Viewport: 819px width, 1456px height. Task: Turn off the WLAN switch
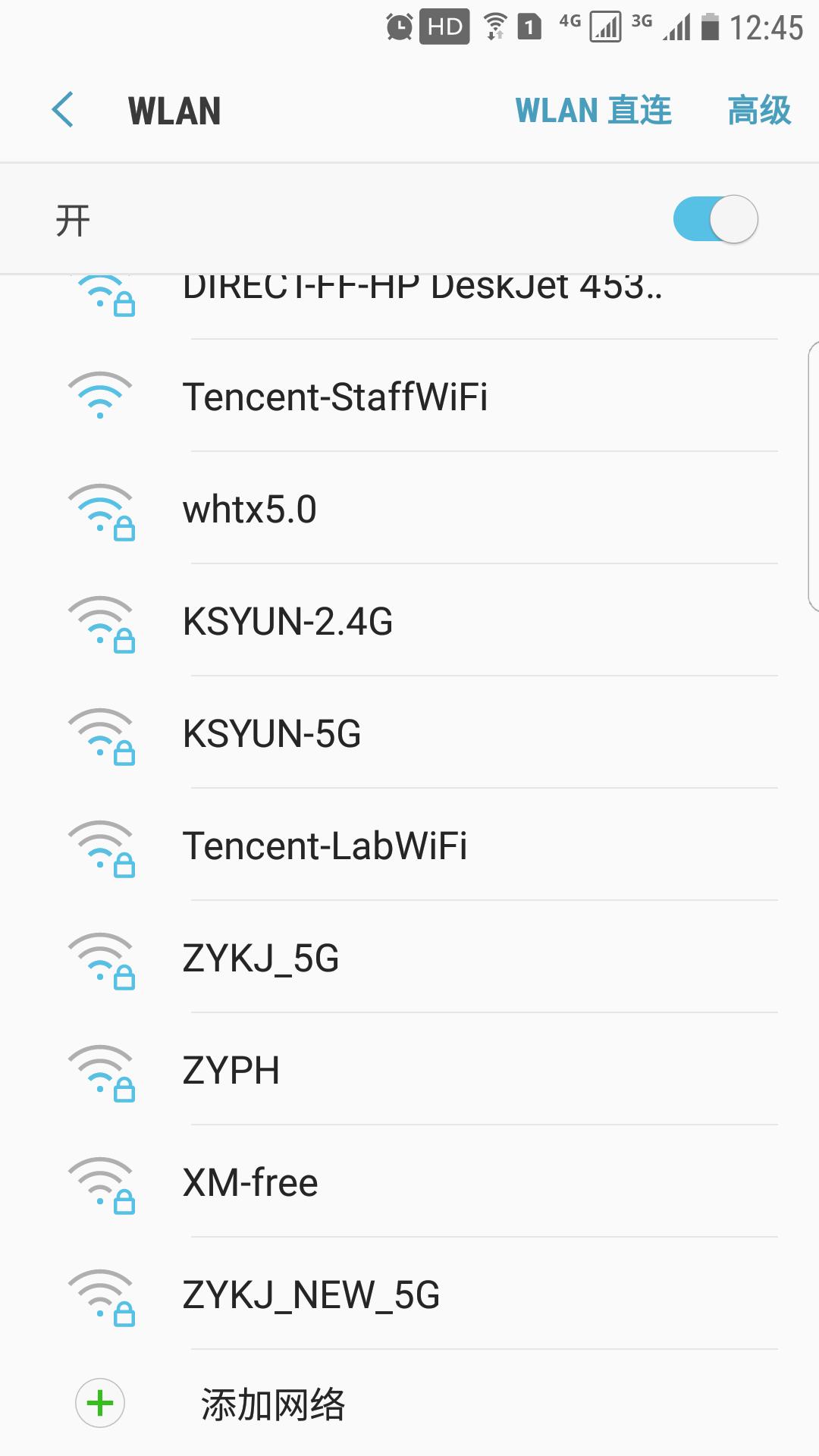715,220
